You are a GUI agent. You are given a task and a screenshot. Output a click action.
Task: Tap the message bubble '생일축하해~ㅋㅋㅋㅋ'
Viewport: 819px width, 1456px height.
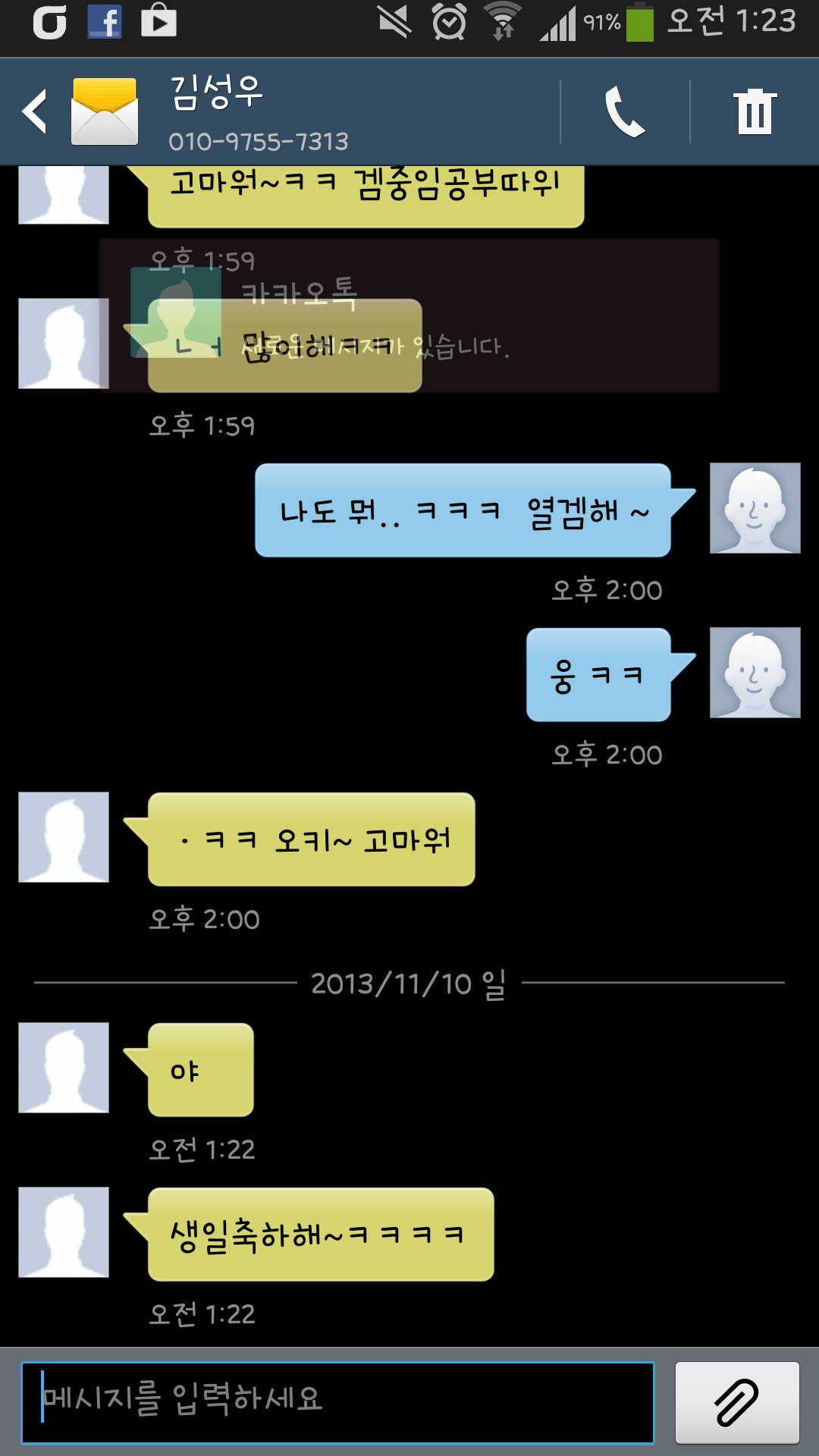pyautogui.click(x=320, y=1234)
